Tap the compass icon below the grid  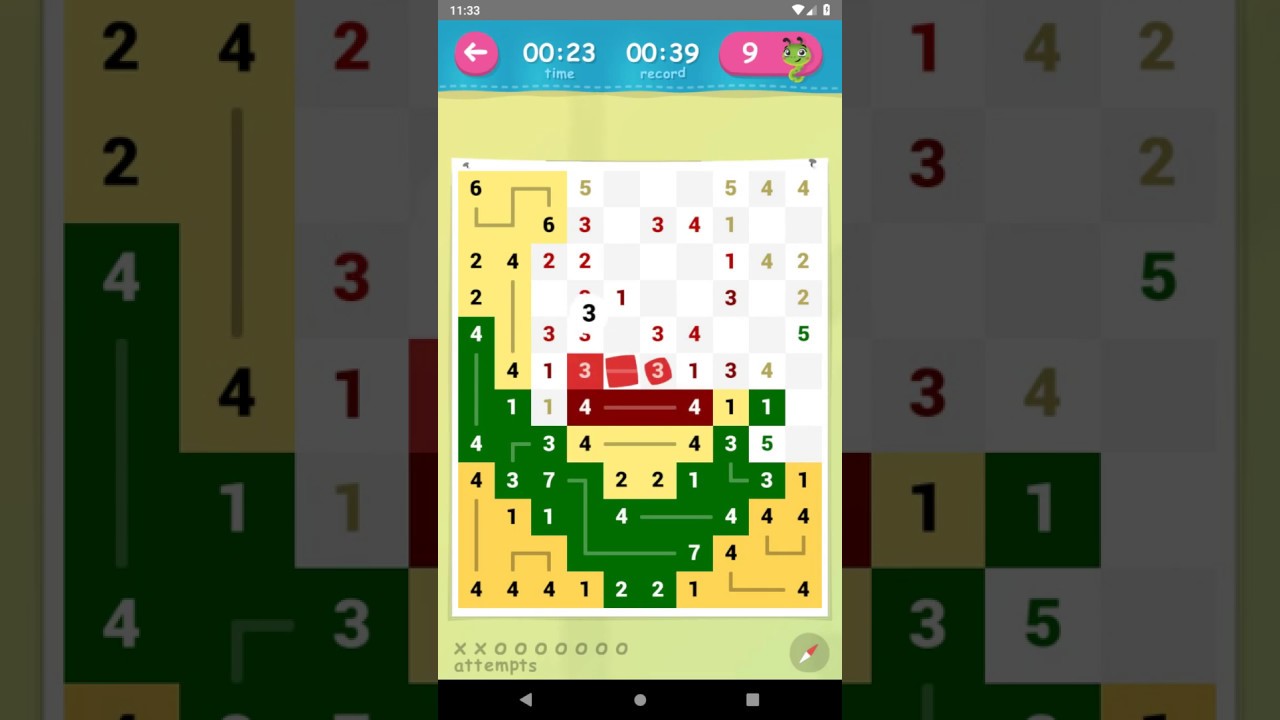coord(809,653)
